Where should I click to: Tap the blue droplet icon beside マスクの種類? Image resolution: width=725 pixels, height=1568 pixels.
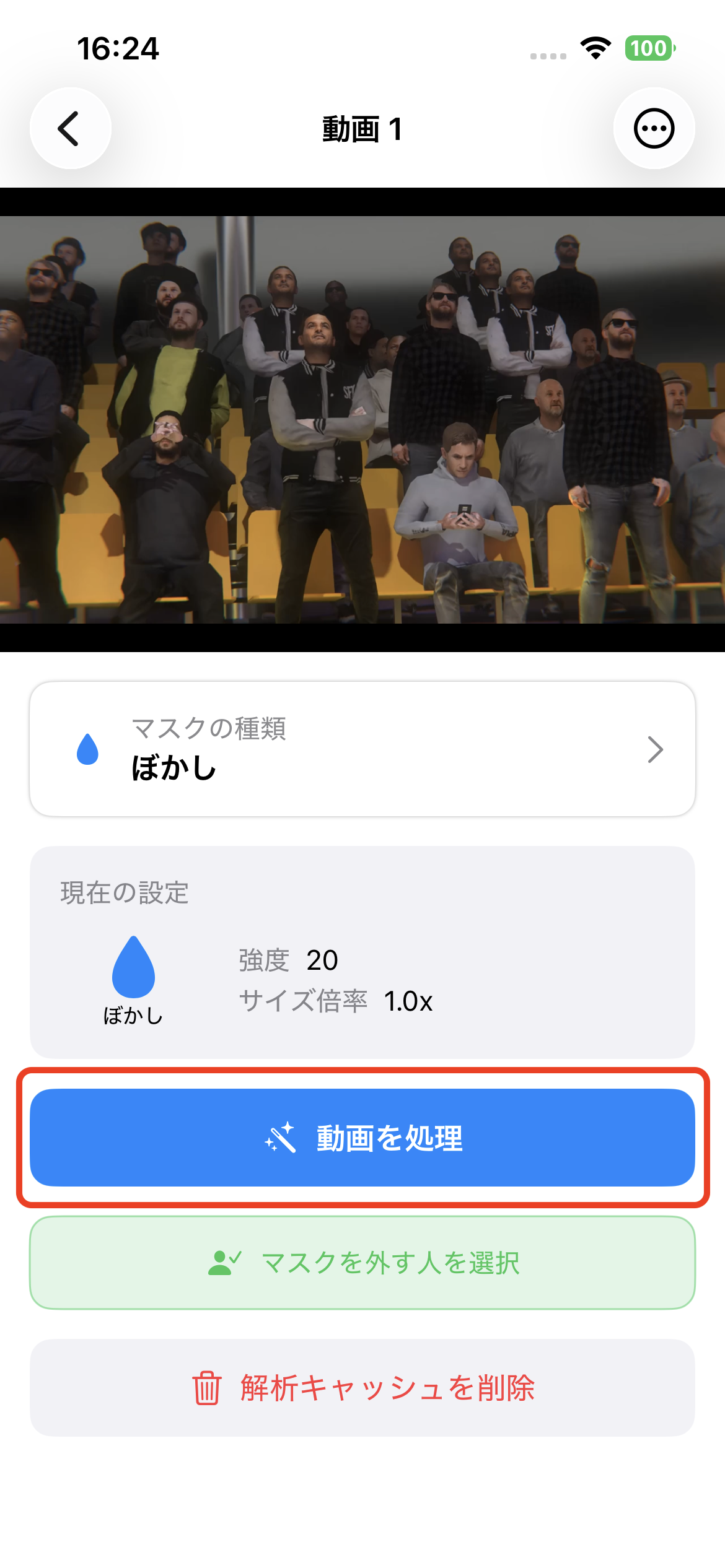pyautogui.click(x=89, y=750)
